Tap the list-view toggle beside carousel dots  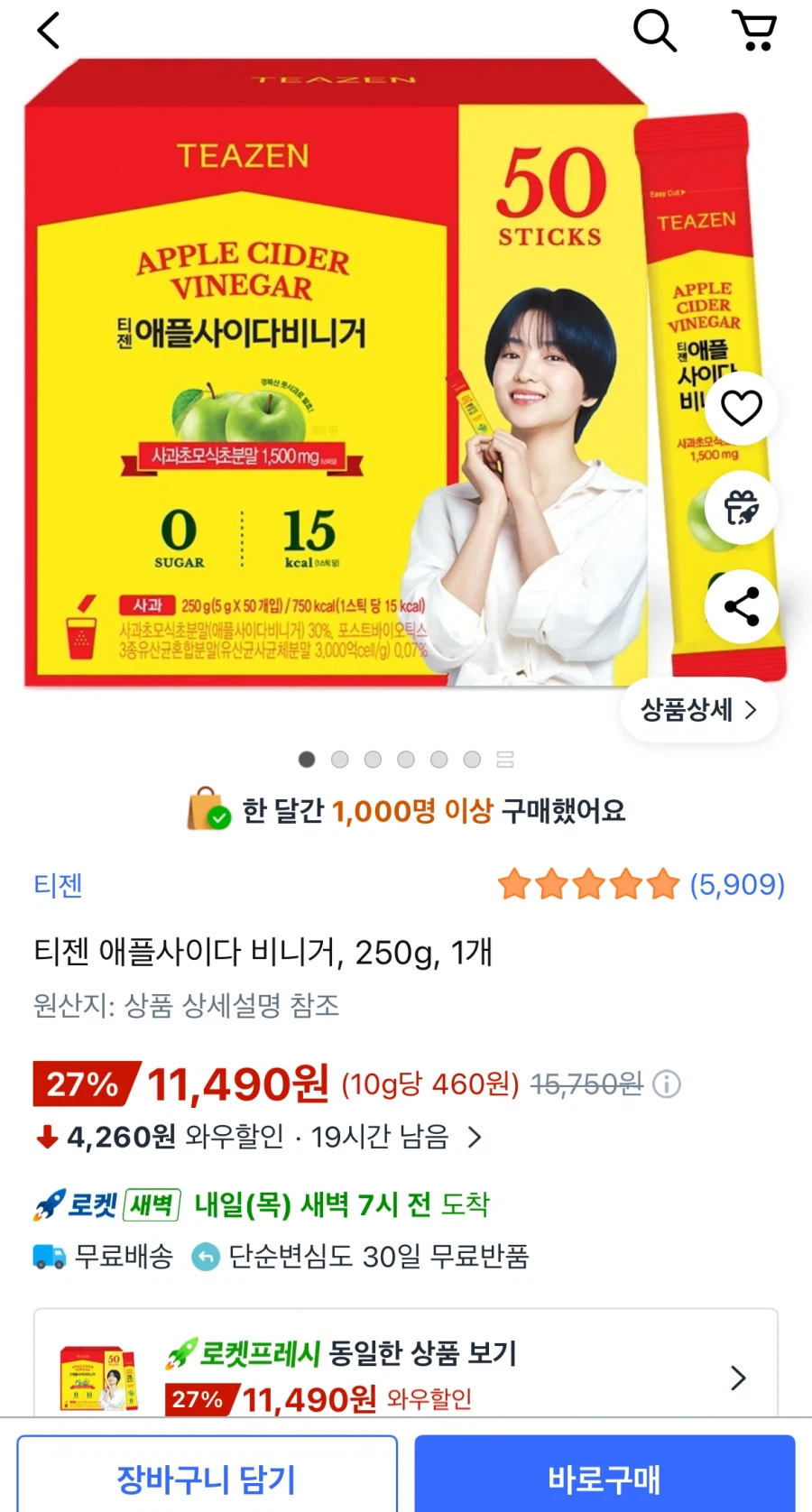(506, 760)
